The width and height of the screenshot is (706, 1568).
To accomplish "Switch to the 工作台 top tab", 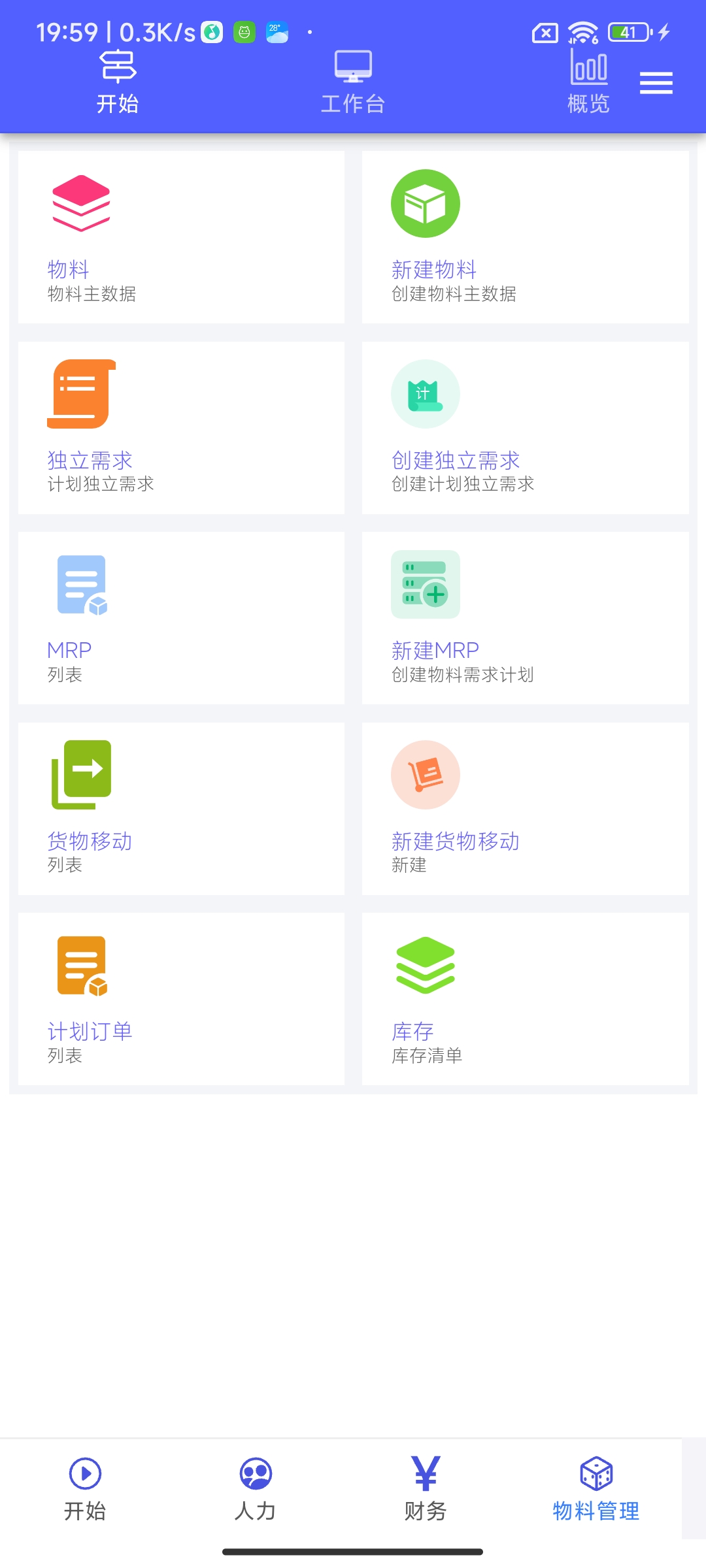I will (x=353, y=83).
